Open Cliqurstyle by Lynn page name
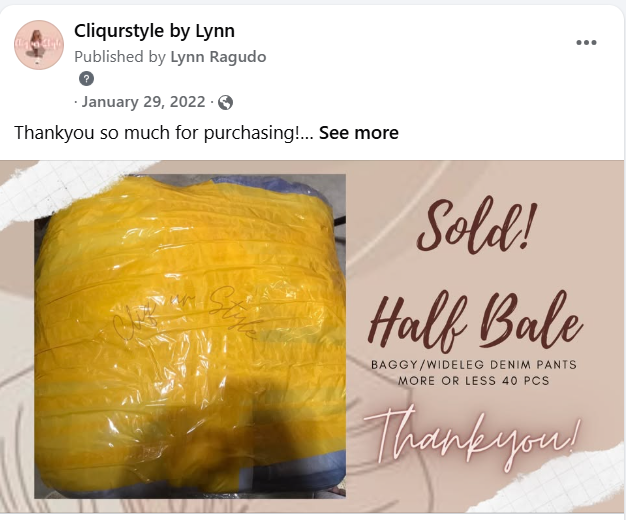The width and height of the screenshot is (626, 520). [154, 31]
